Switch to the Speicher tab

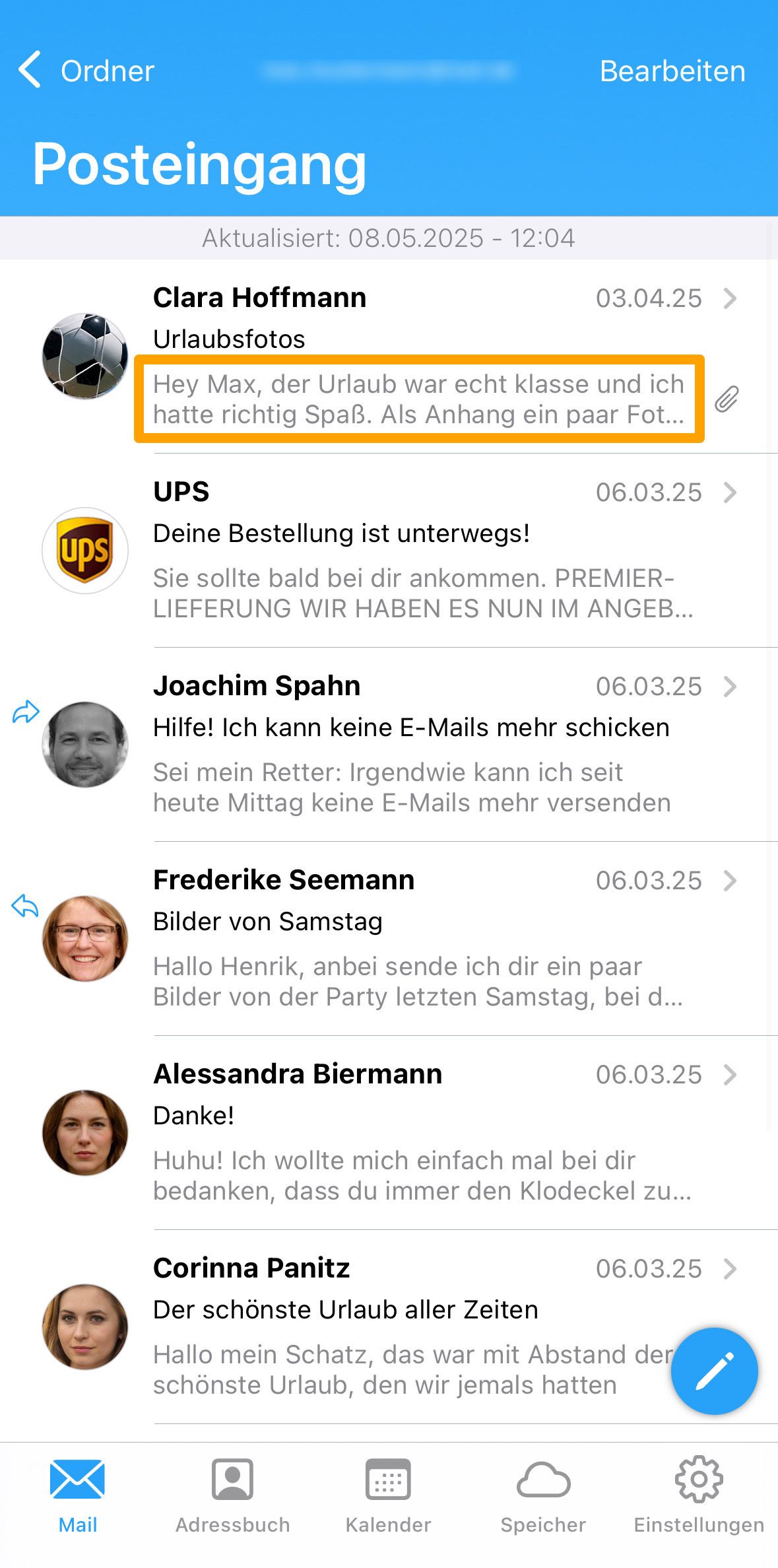click(543, 1497)
